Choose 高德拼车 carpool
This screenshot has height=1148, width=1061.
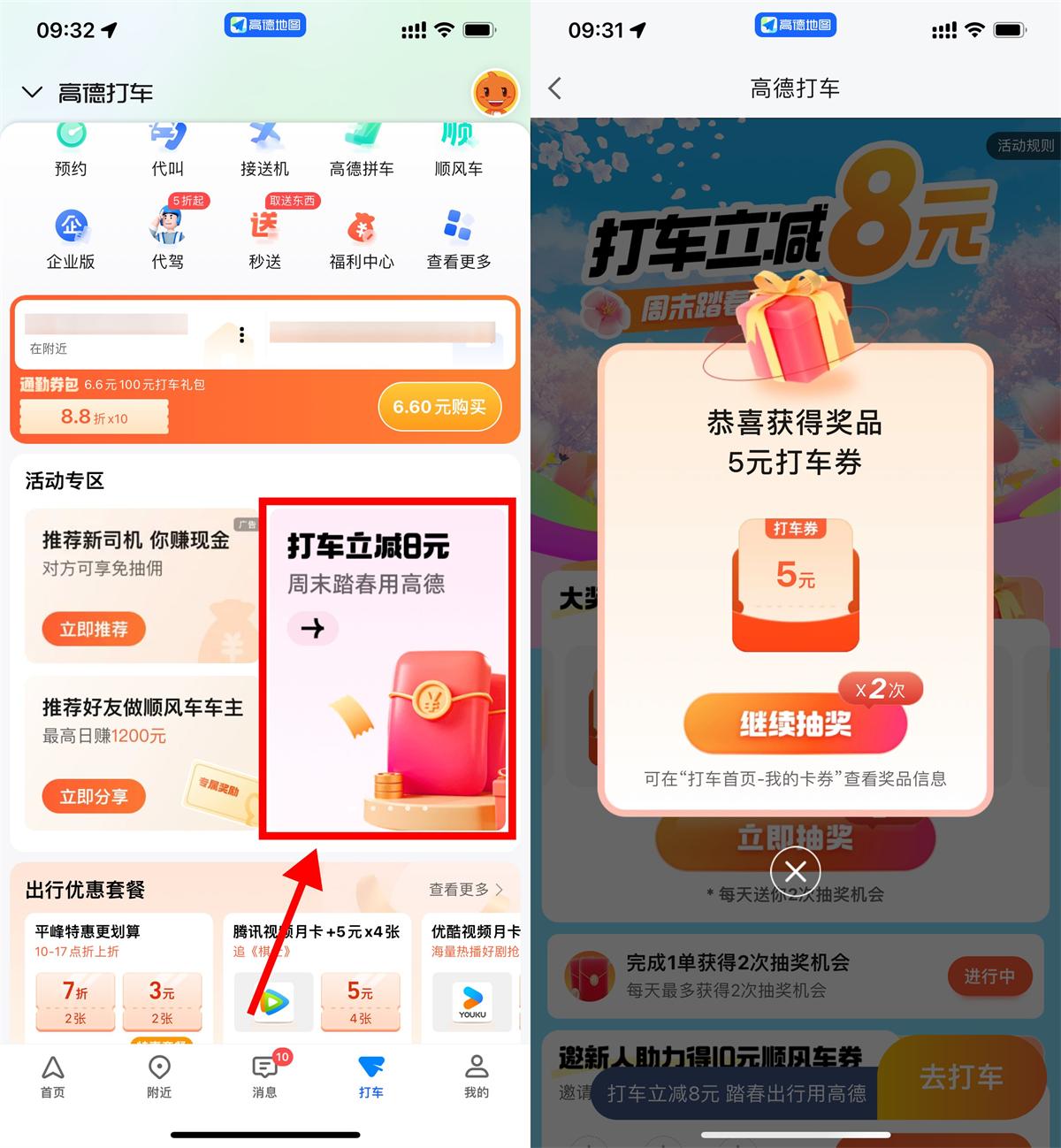[361, 149]
